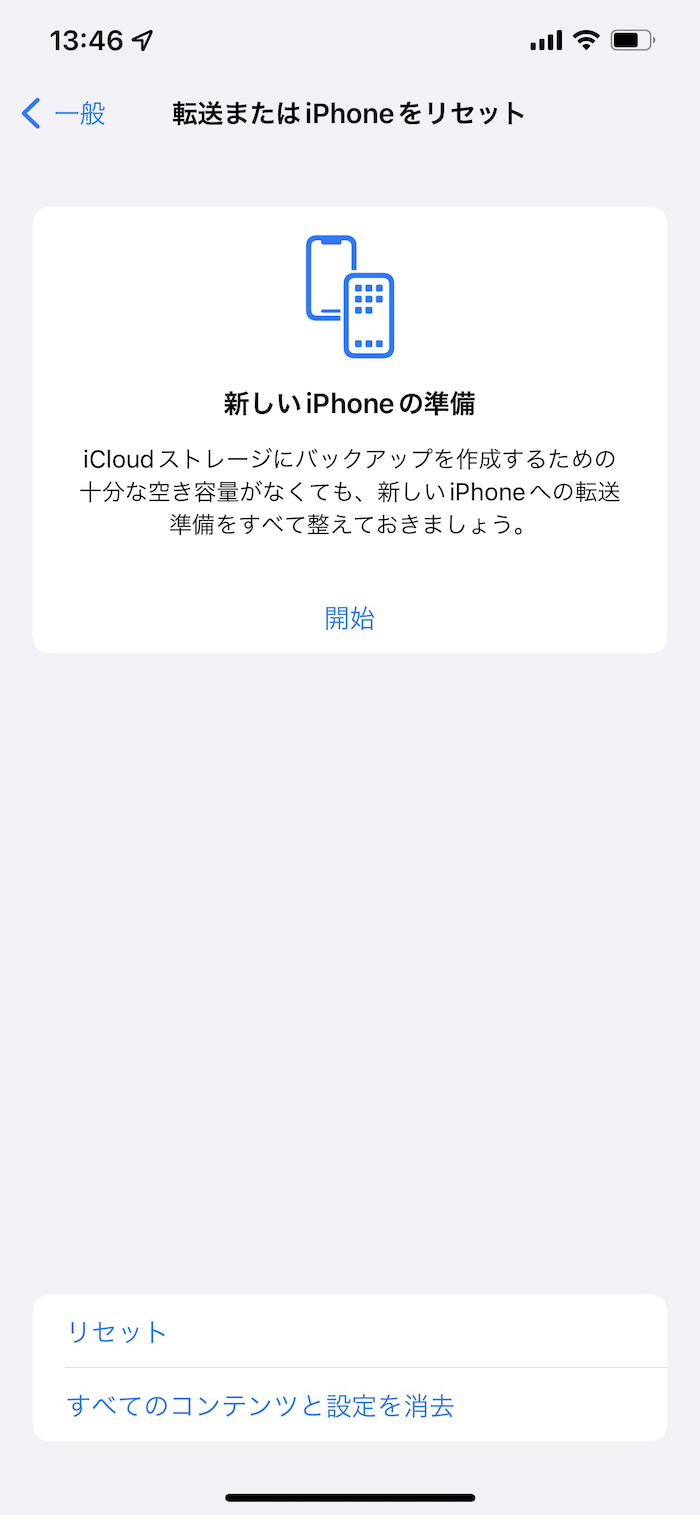The image size is (700, 1515).
Task: Tap 開始 to prepare new iPhone
Action: click(x=349, y=618)
